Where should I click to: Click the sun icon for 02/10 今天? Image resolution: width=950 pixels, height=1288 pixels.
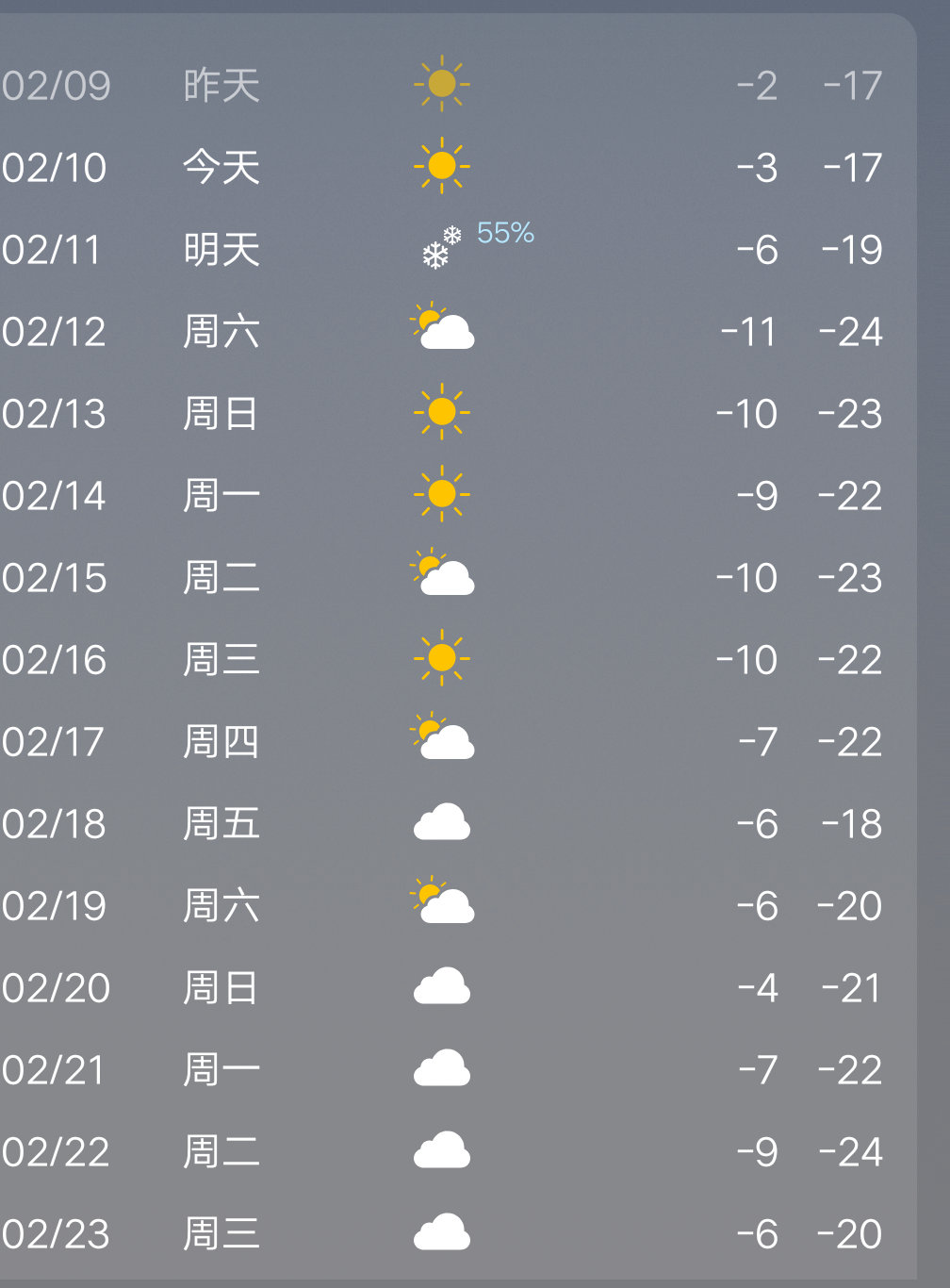click(441, 166)
